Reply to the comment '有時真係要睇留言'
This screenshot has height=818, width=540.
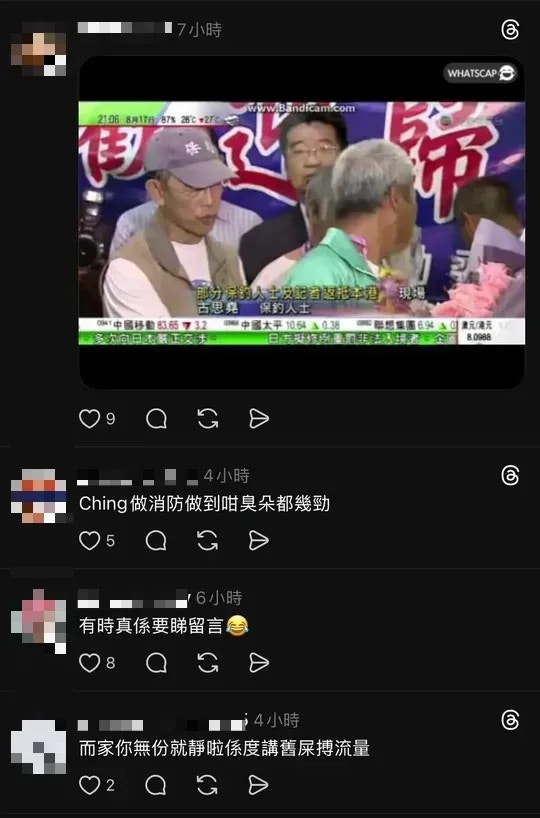click(156, 663)
